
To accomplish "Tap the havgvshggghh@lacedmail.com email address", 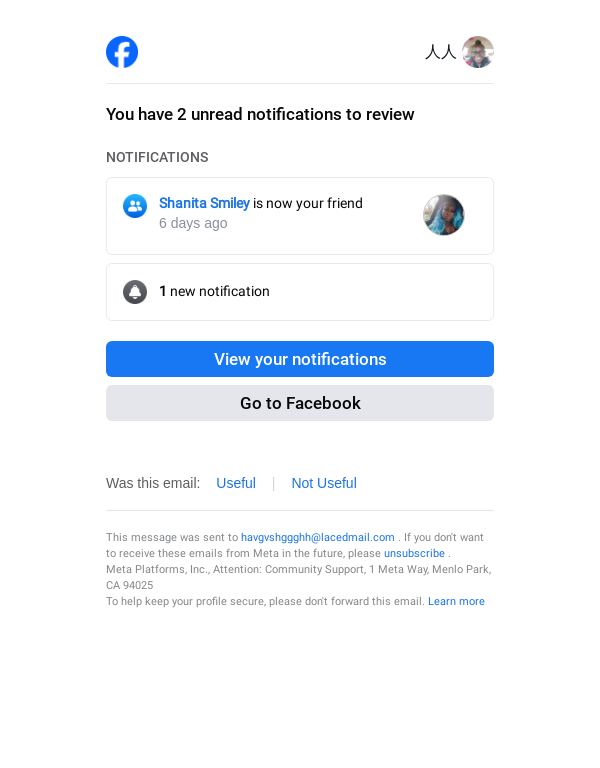I will tap(318, 537).
